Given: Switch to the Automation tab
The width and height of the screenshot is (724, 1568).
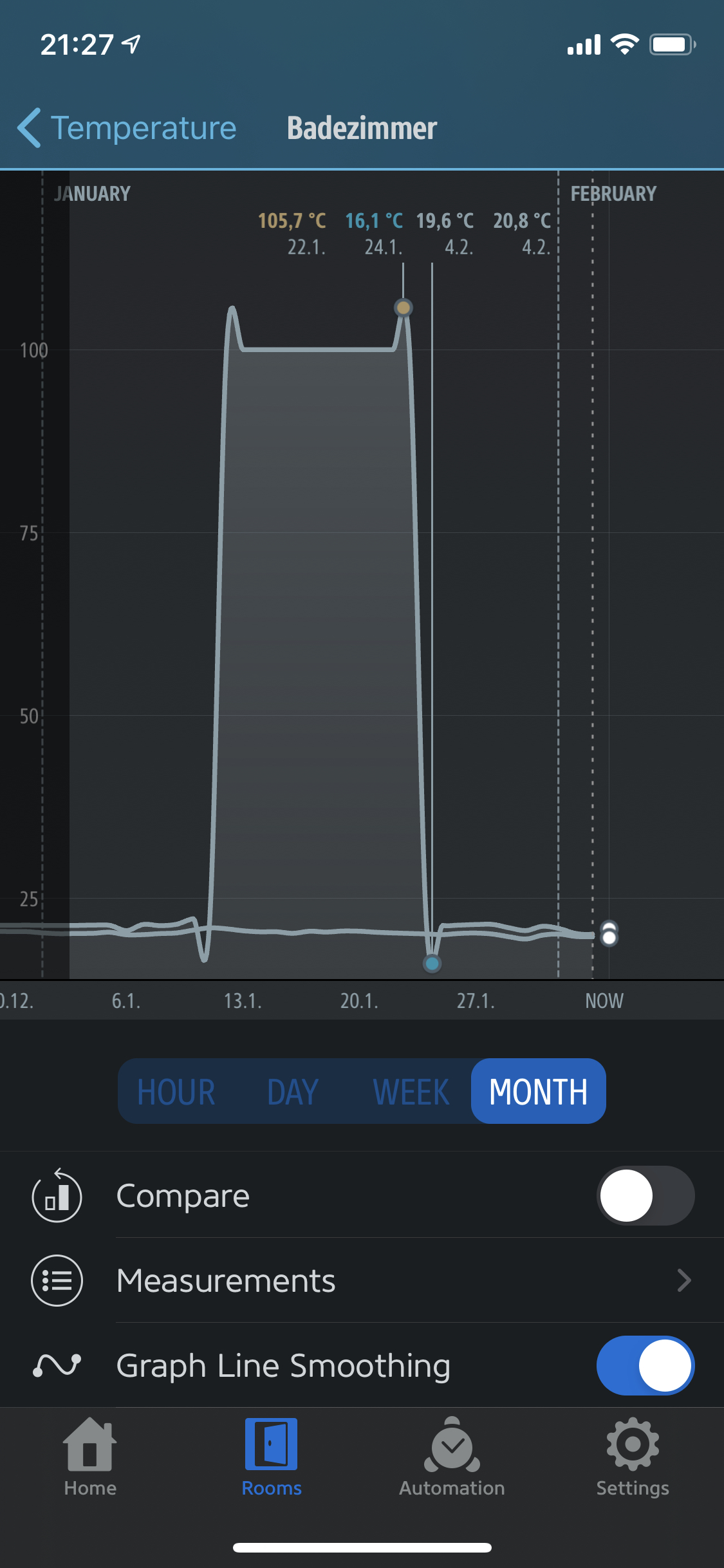Looking at the screenshot, I should [x=452, y=1457].
